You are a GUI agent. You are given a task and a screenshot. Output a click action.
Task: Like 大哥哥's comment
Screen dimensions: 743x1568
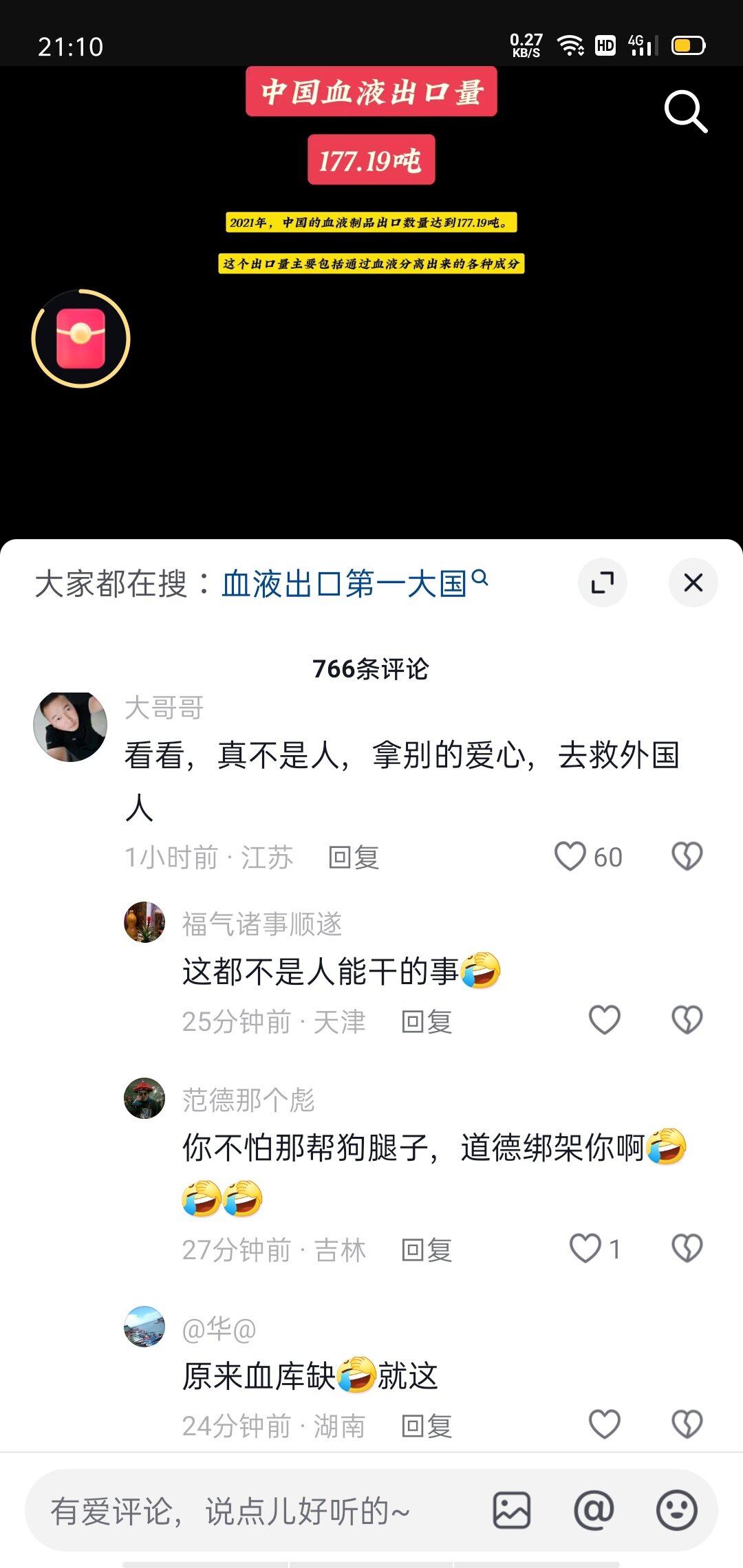click(x=570, y=857)
